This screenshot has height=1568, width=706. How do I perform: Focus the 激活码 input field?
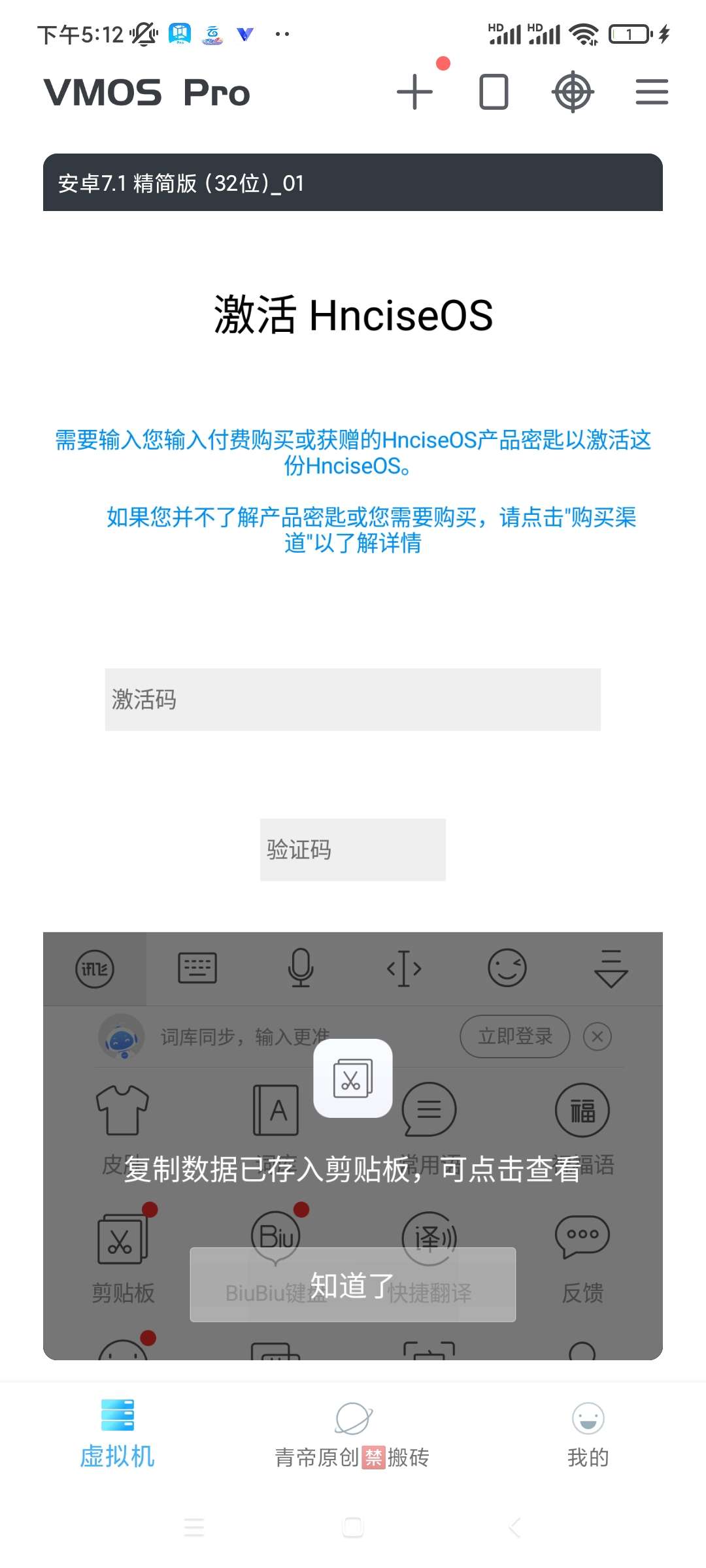[353, 699]
